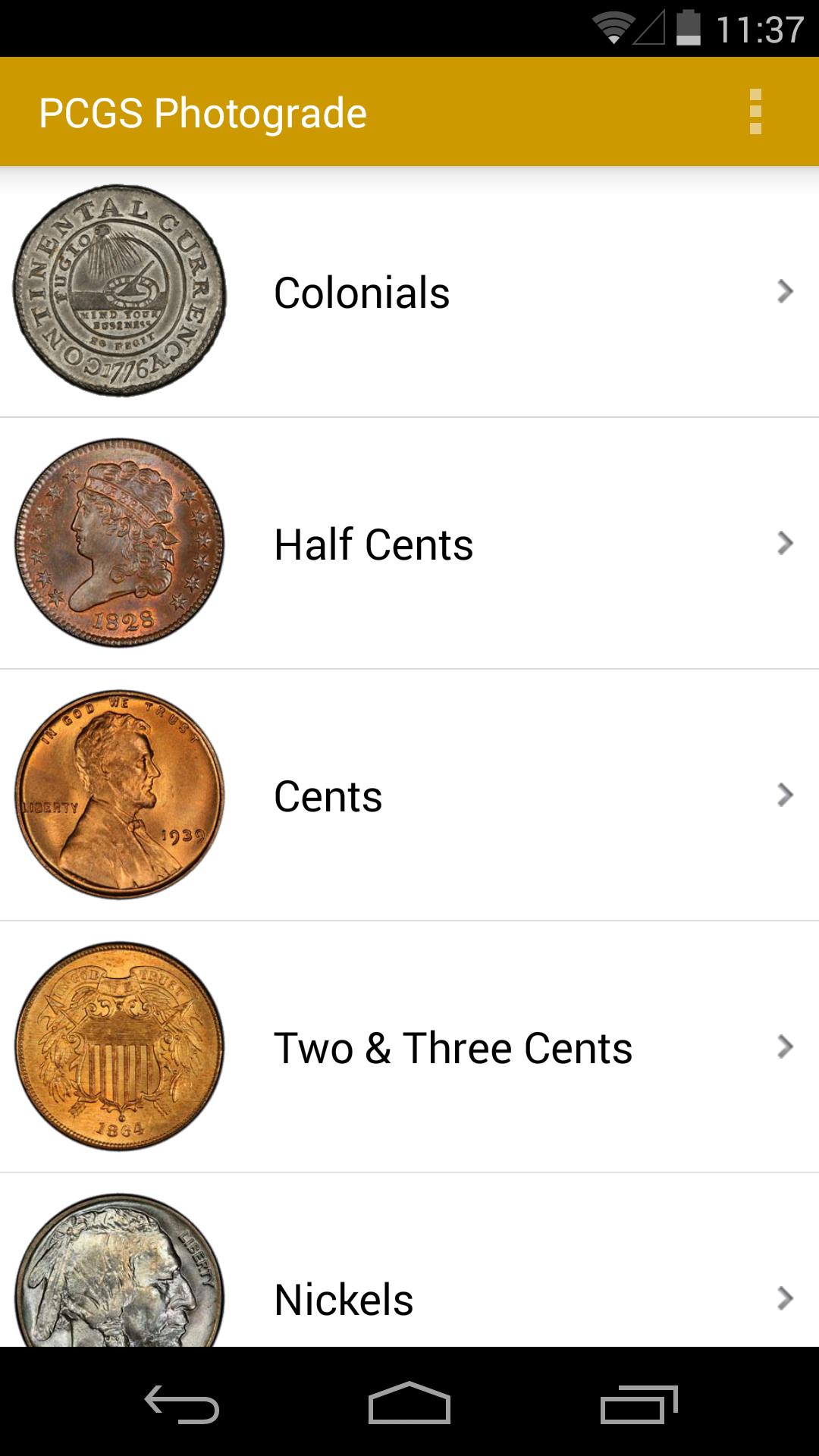The height and width of the screenshot is (1456, 819).
Task: Open the overflow menu in the action bar
Action: point(755,111)
